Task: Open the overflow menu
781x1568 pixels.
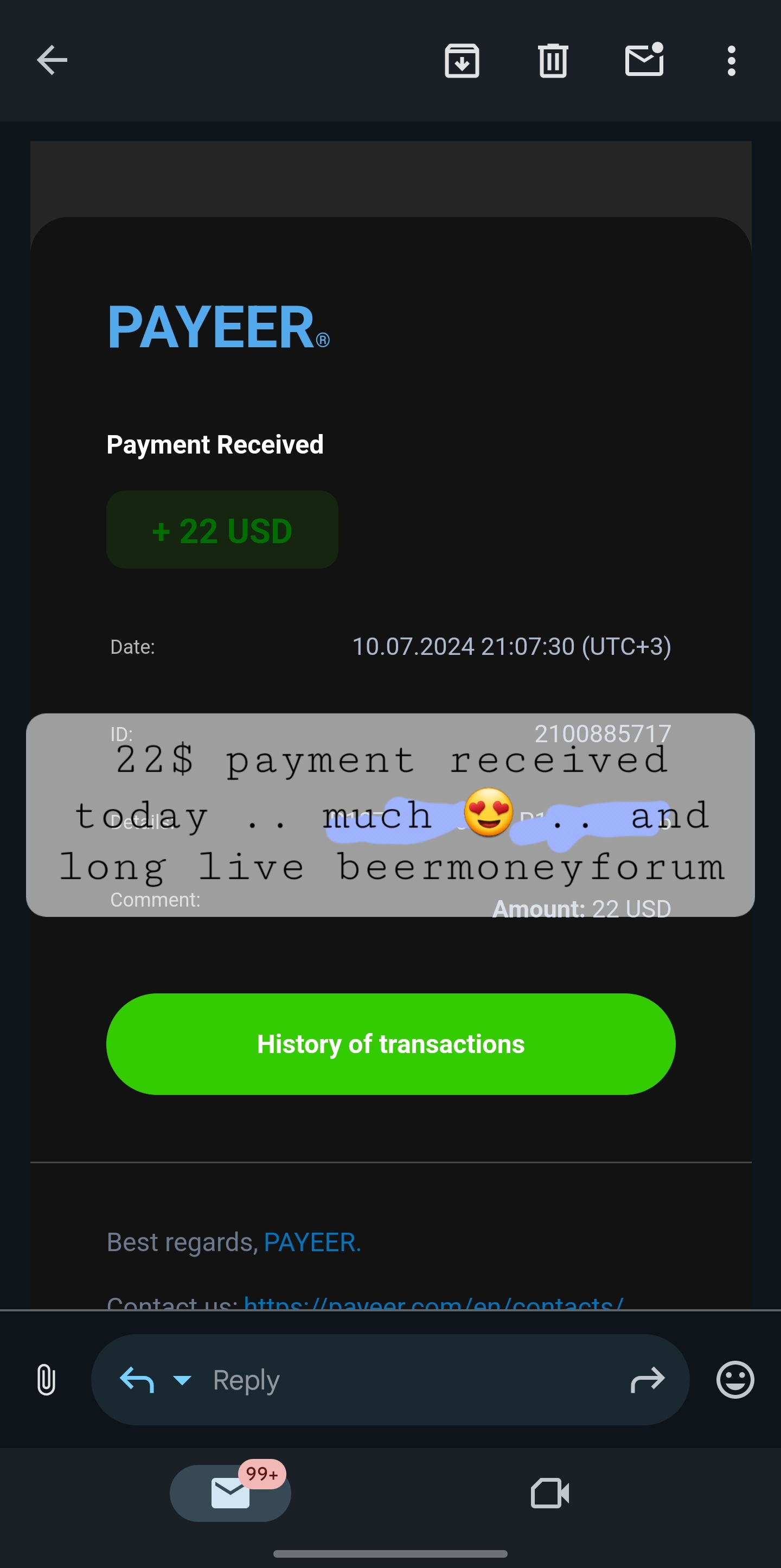Action: pyautogui.click(x=731, y=61)
